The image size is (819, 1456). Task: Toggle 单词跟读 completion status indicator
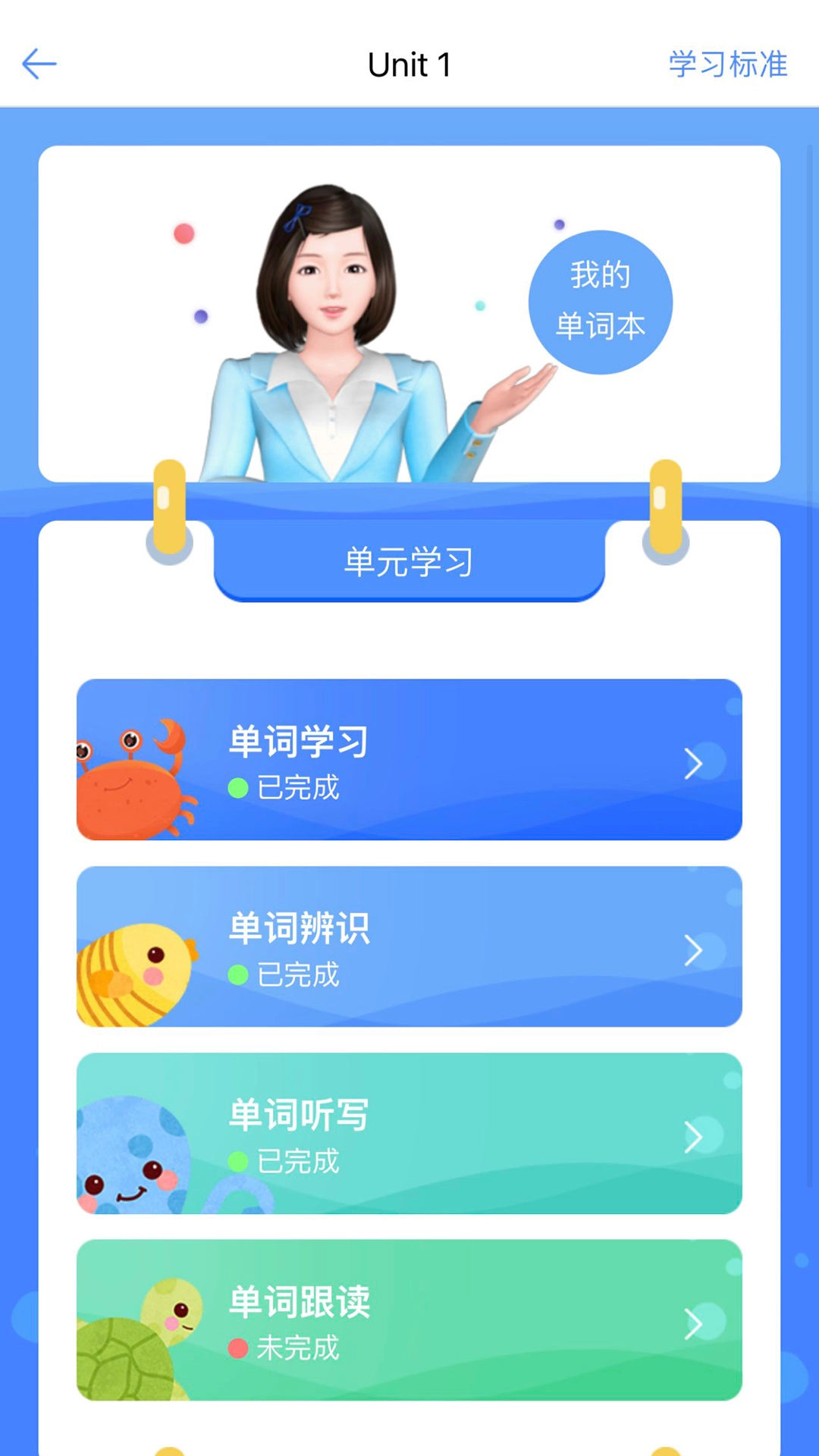click(x=237, y=1348)
